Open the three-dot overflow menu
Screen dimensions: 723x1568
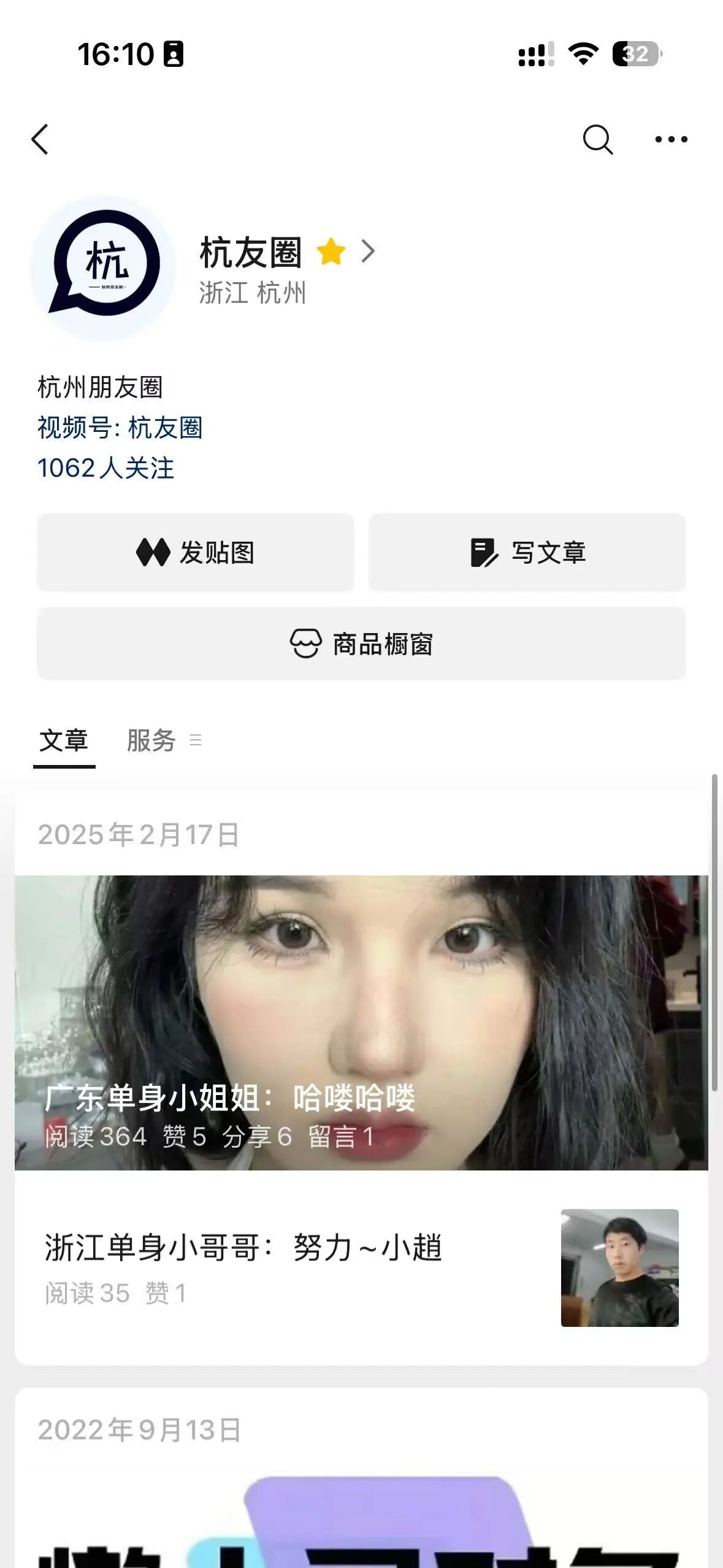[x=671, y=139]
